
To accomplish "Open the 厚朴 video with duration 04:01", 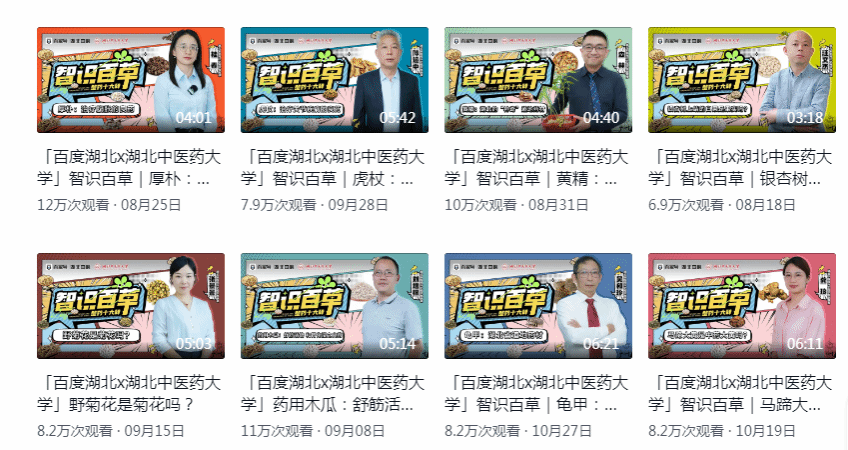I will (x=131, y=80).
